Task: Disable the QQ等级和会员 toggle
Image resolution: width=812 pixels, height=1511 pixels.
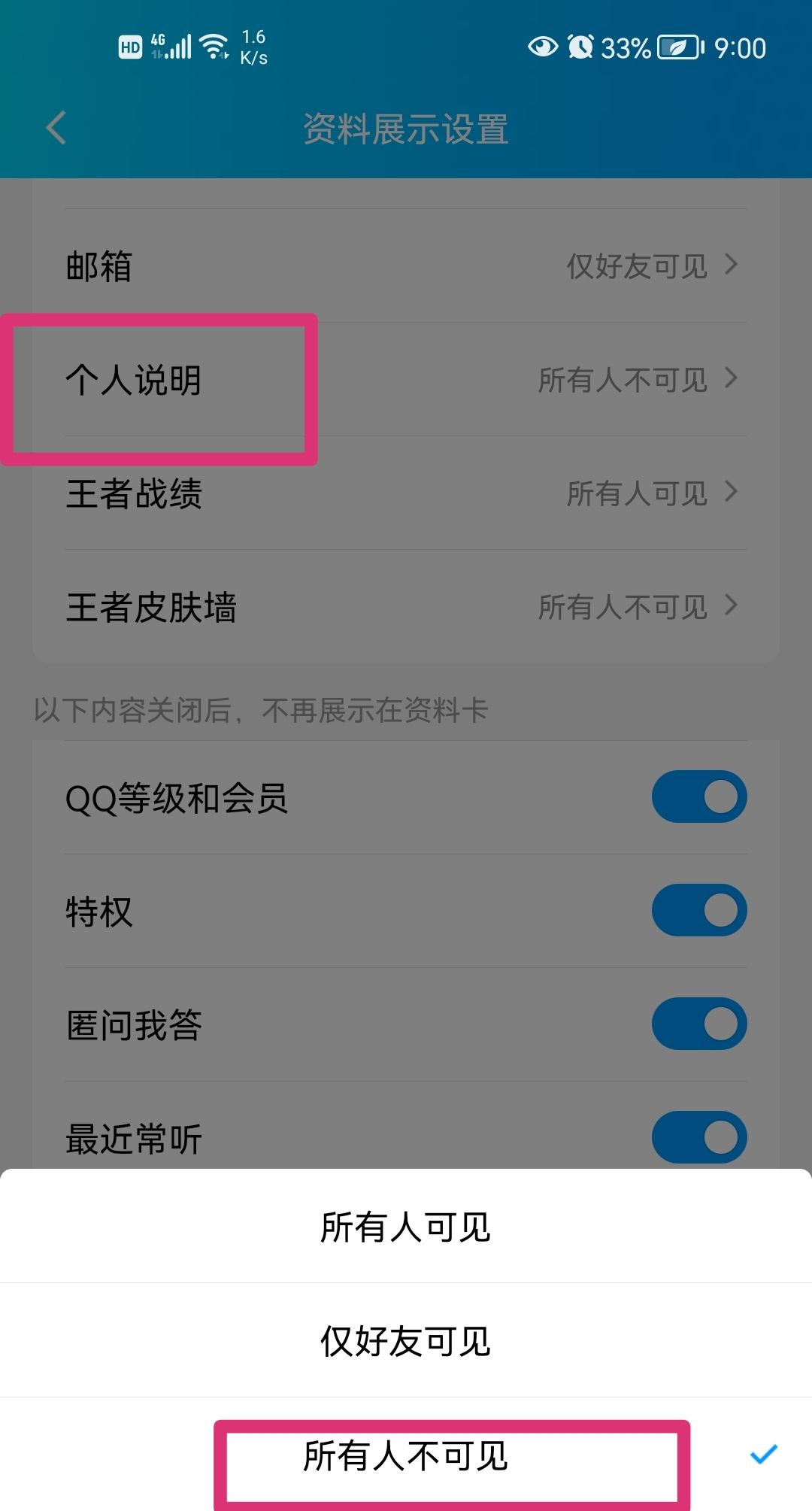Action: (x=698, y=796)
